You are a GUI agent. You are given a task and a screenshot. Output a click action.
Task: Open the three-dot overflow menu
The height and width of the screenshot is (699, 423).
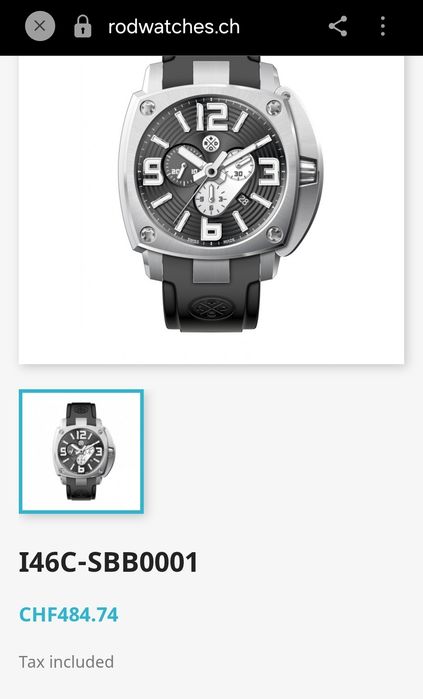click(x=383, y=26)
